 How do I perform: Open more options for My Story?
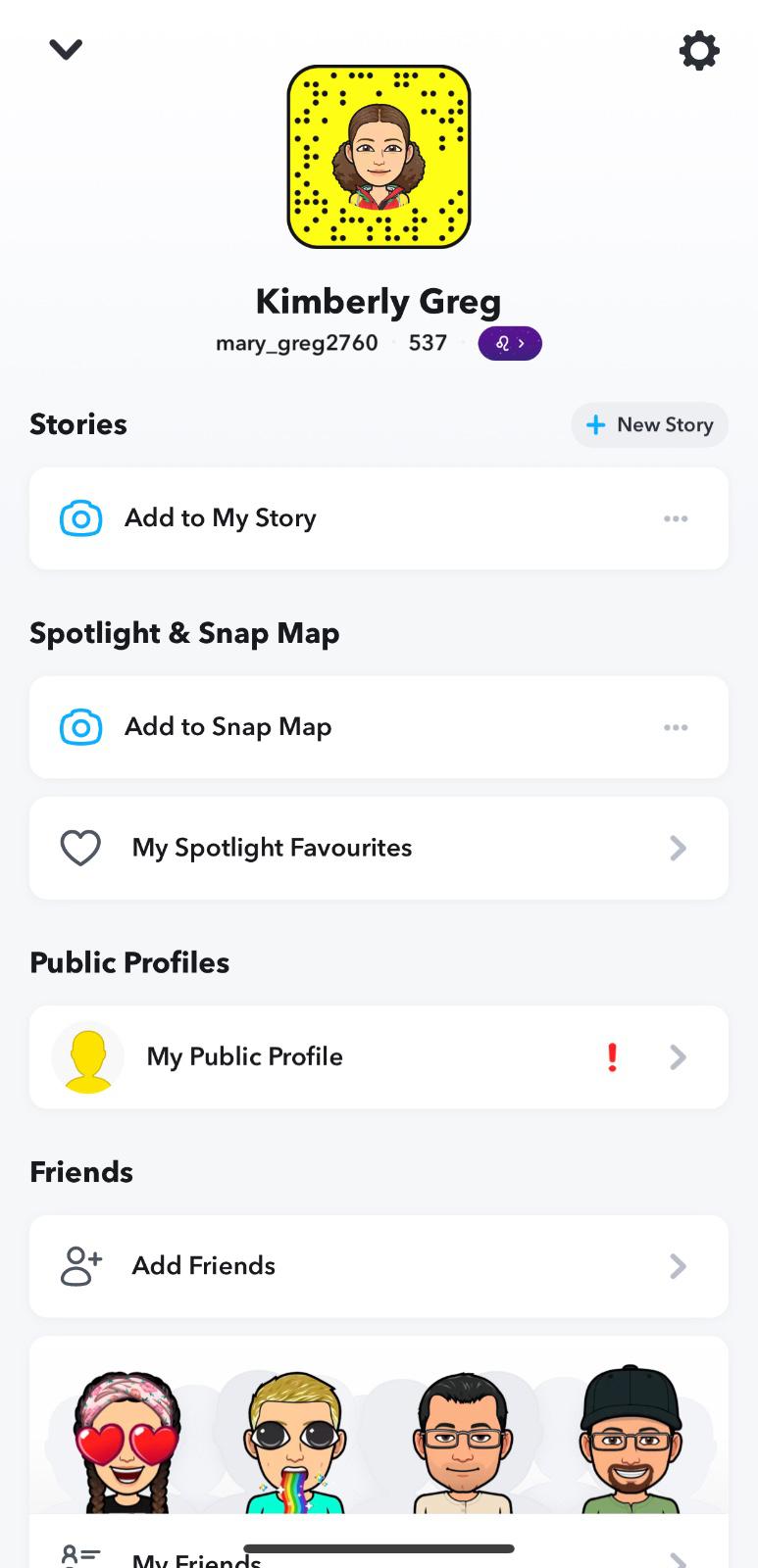[x=676, y=518]
